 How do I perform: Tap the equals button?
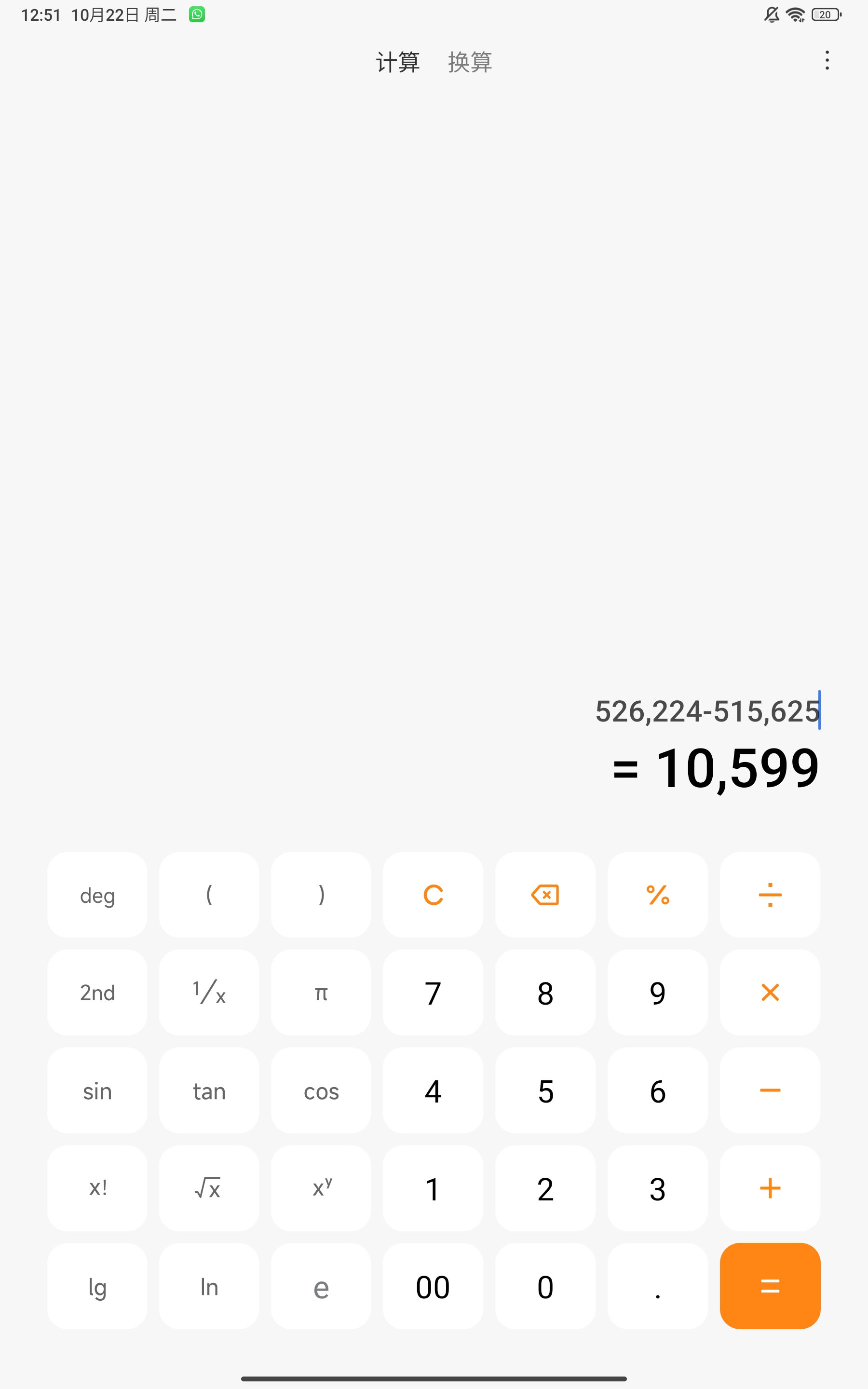[769, 1286]
